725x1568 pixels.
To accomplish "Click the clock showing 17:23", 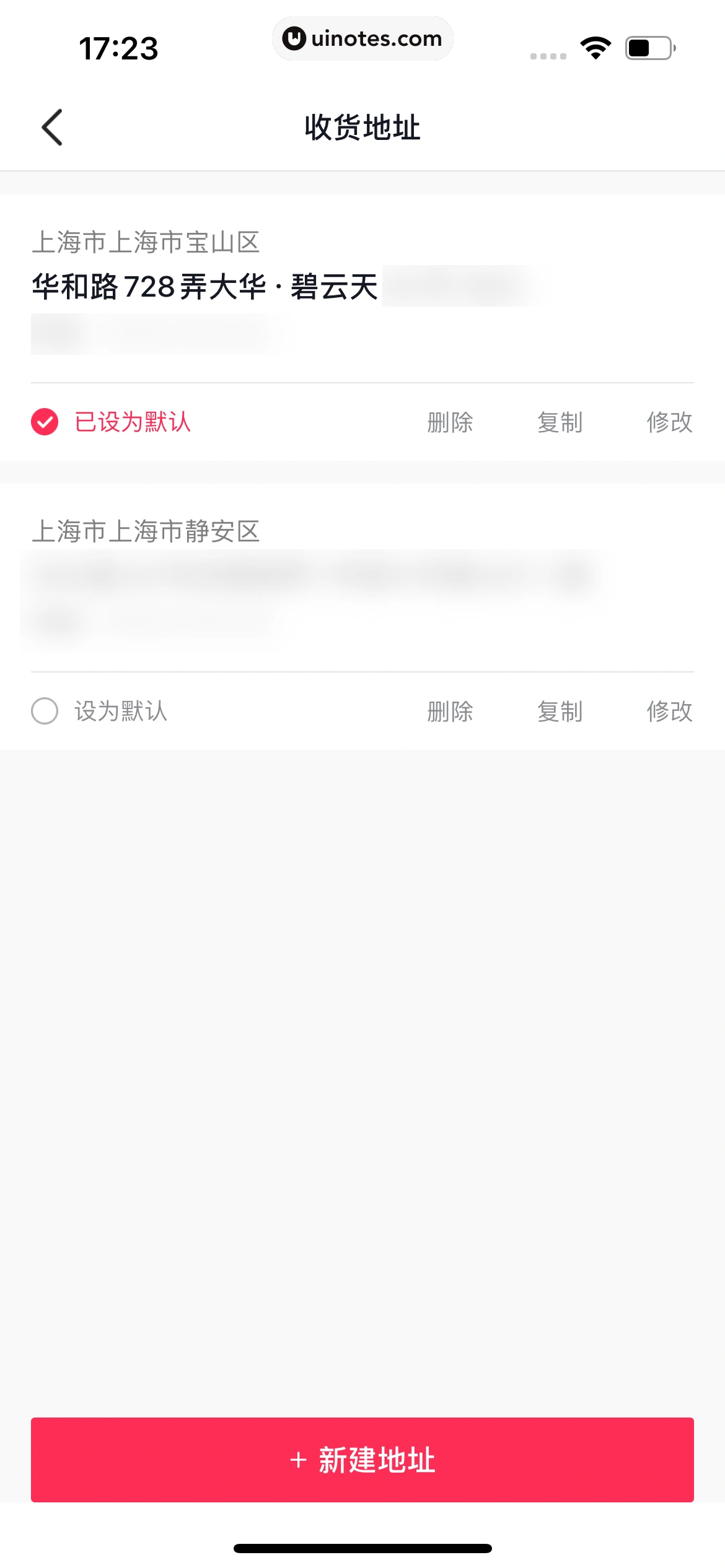I will [x=120, y=46].
